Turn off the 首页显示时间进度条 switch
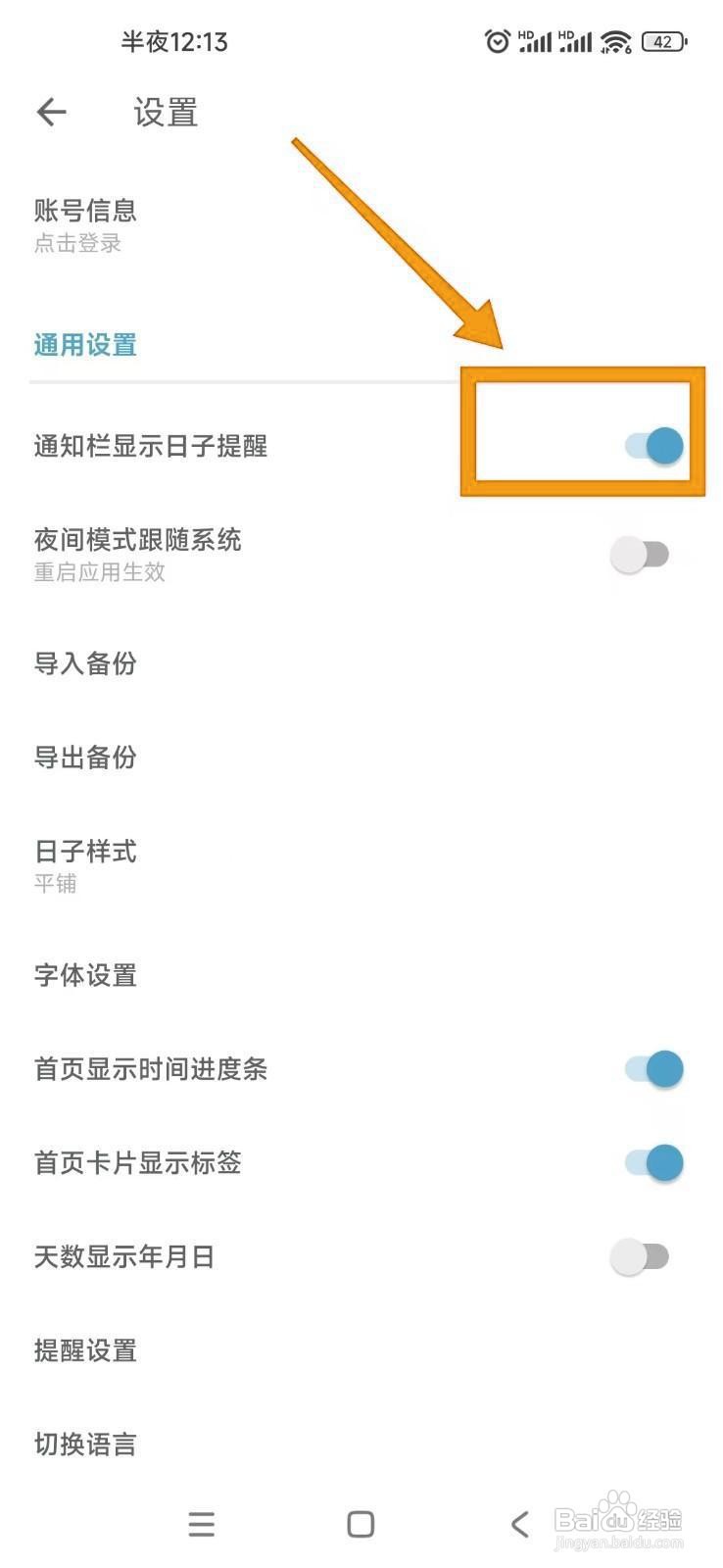The image size is (723, 1568). tap(653, 1068)
